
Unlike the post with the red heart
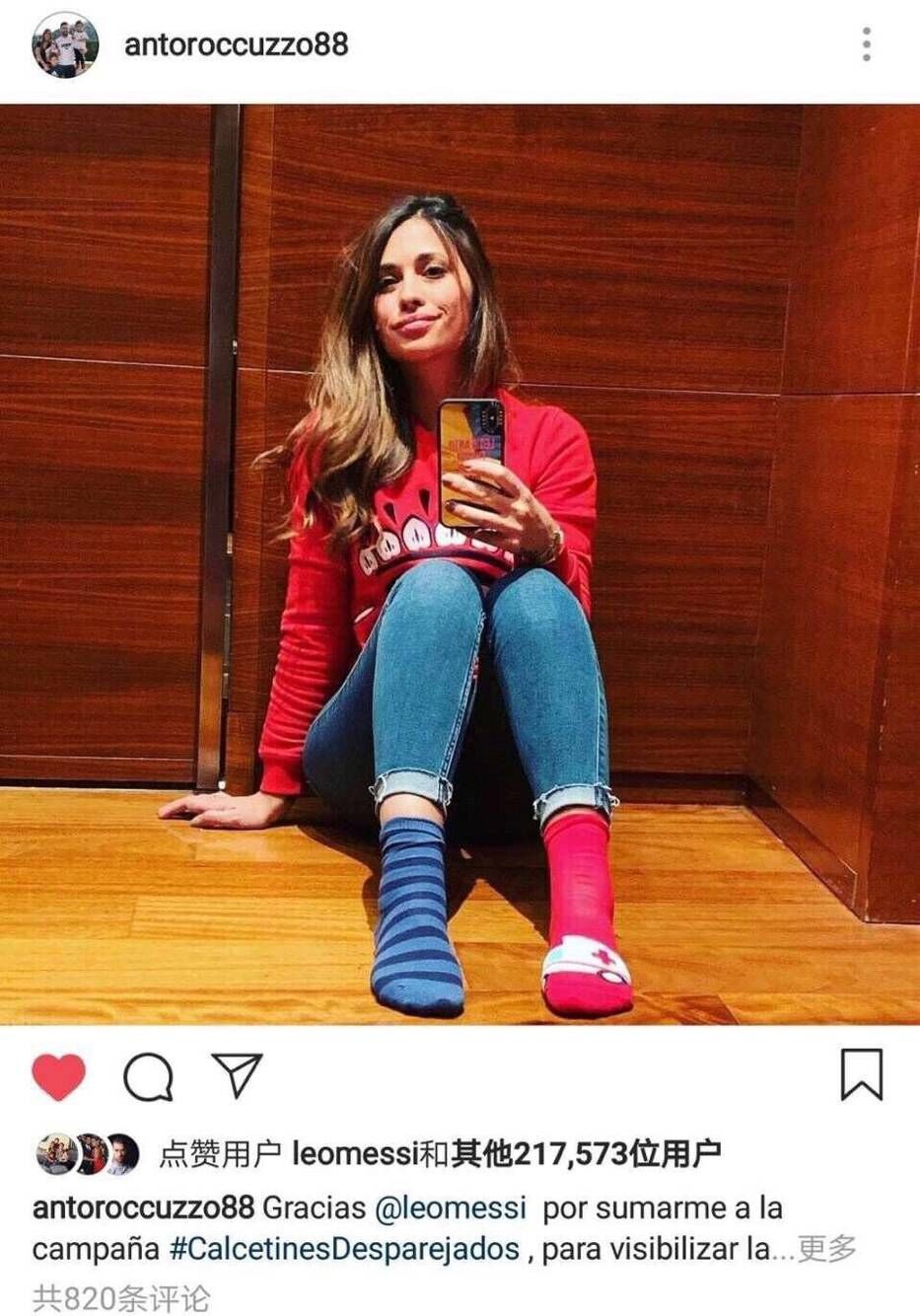tap(59, 1075)
